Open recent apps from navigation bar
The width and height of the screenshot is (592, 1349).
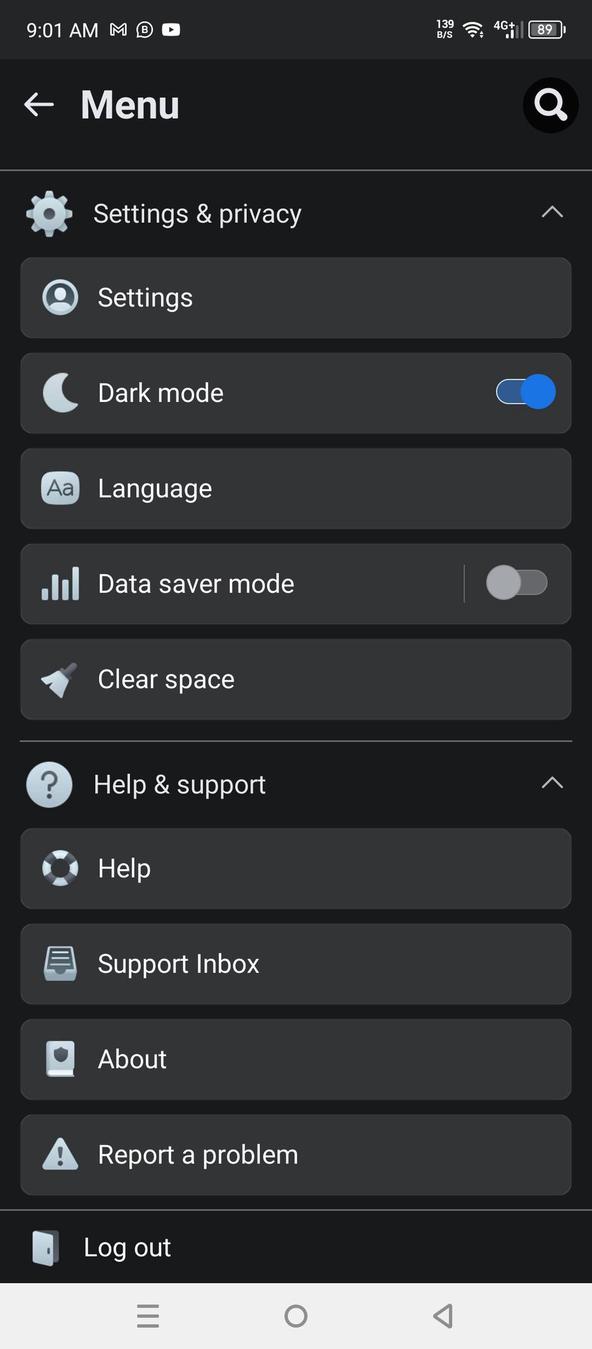pos(148,1316)
